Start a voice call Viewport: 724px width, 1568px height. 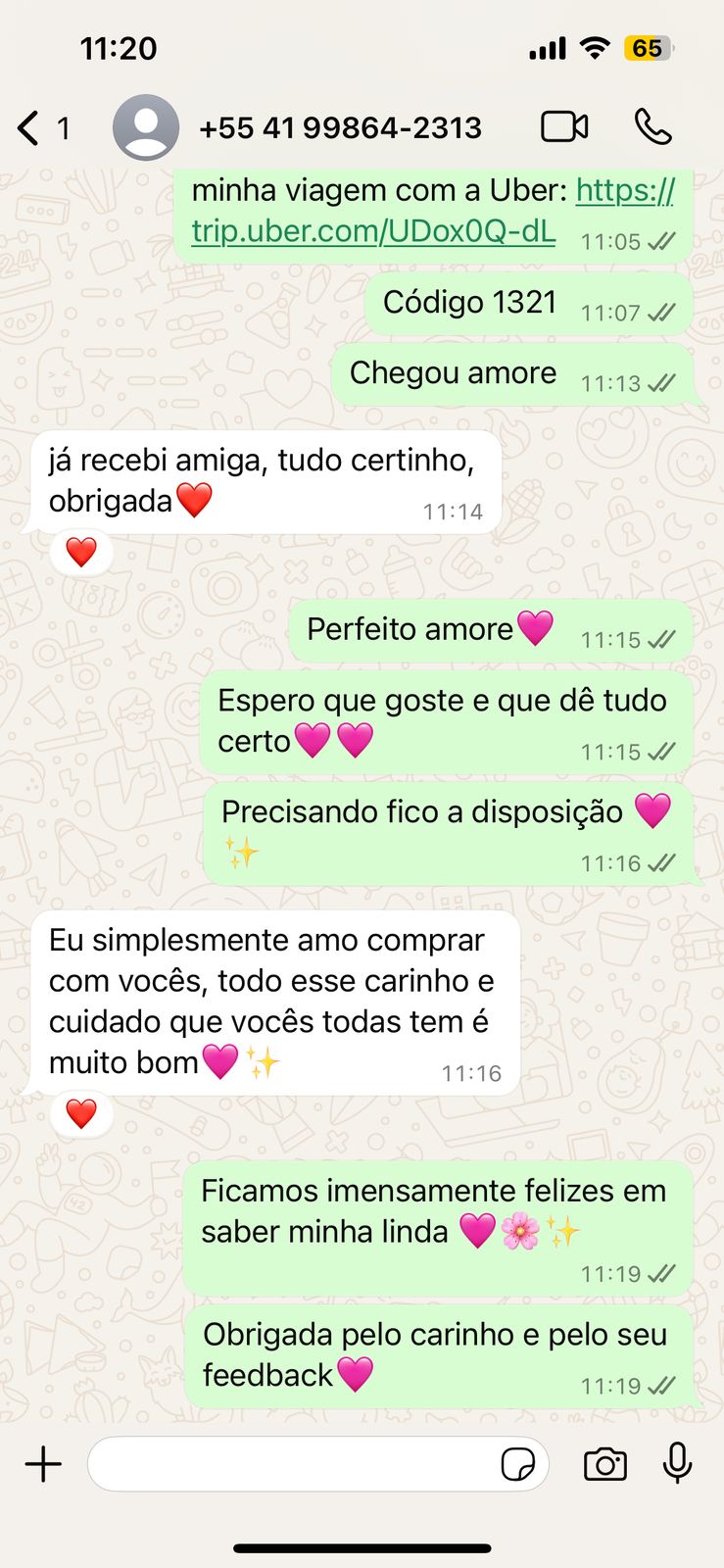click(653, 127)
